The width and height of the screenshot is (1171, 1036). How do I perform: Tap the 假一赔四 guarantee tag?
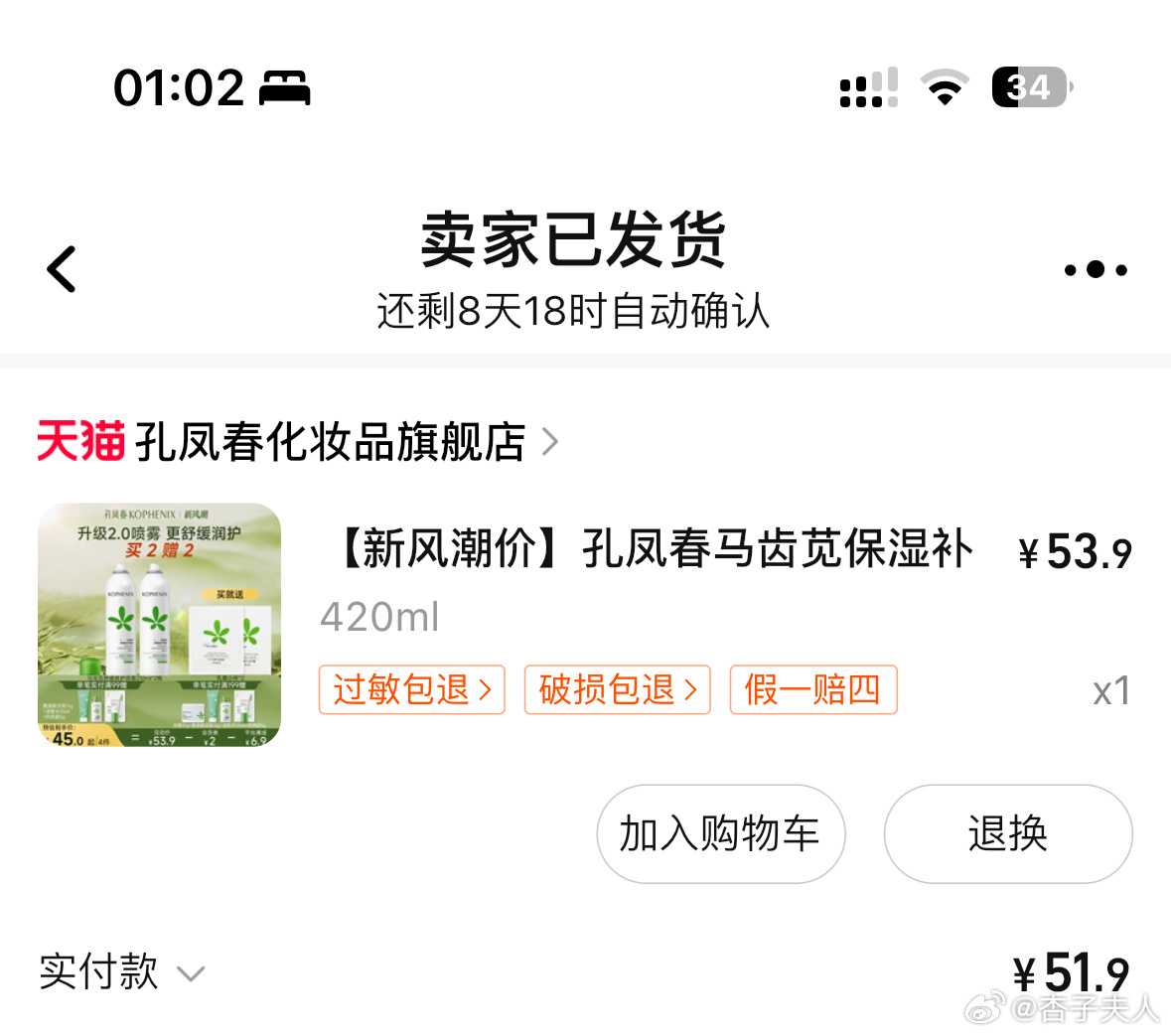[x=812, y=689]
